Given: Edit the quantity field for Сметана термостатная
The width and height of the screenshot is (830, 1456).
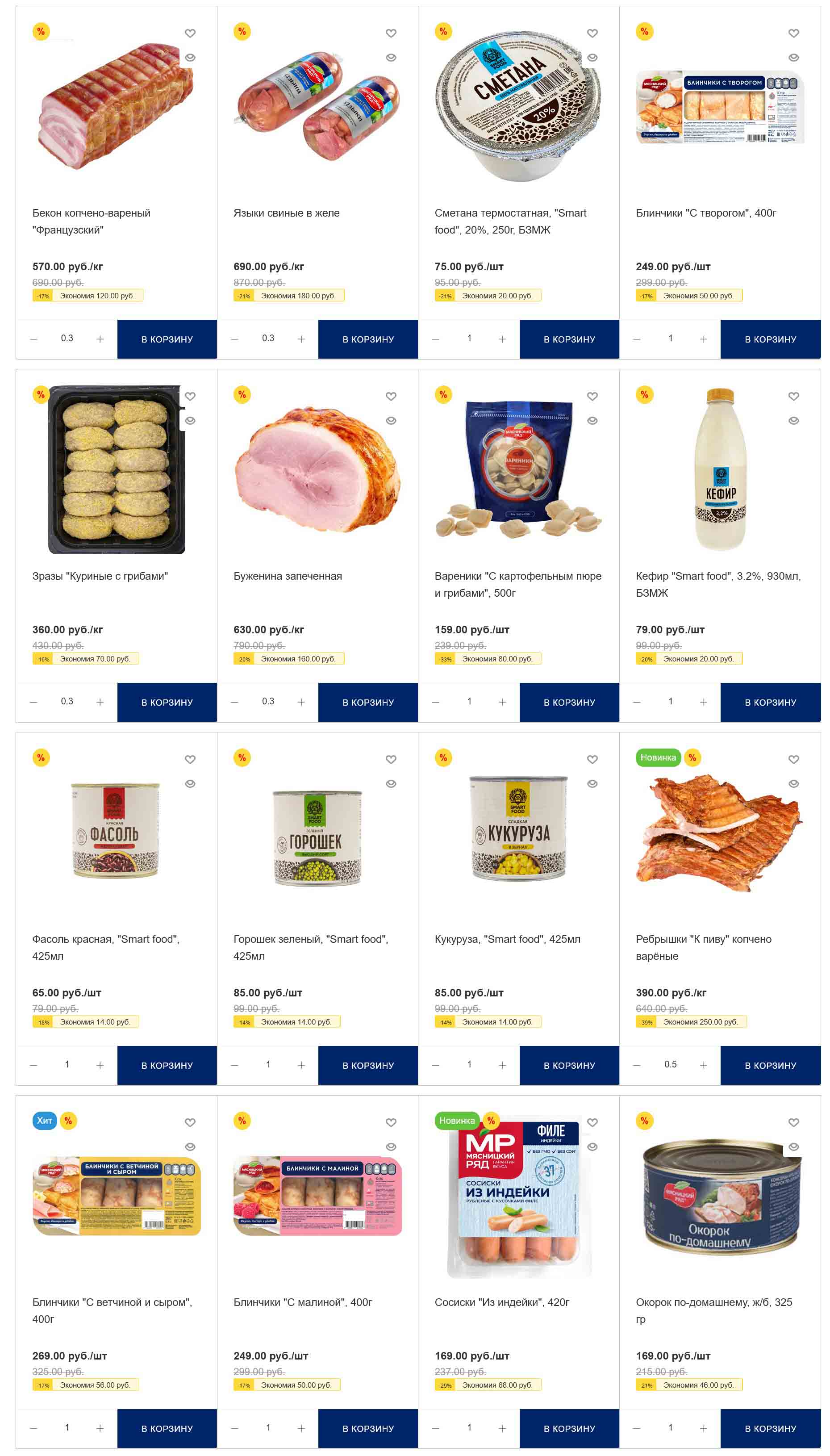Looking at the screenshot, I should (x=469, y=339).
